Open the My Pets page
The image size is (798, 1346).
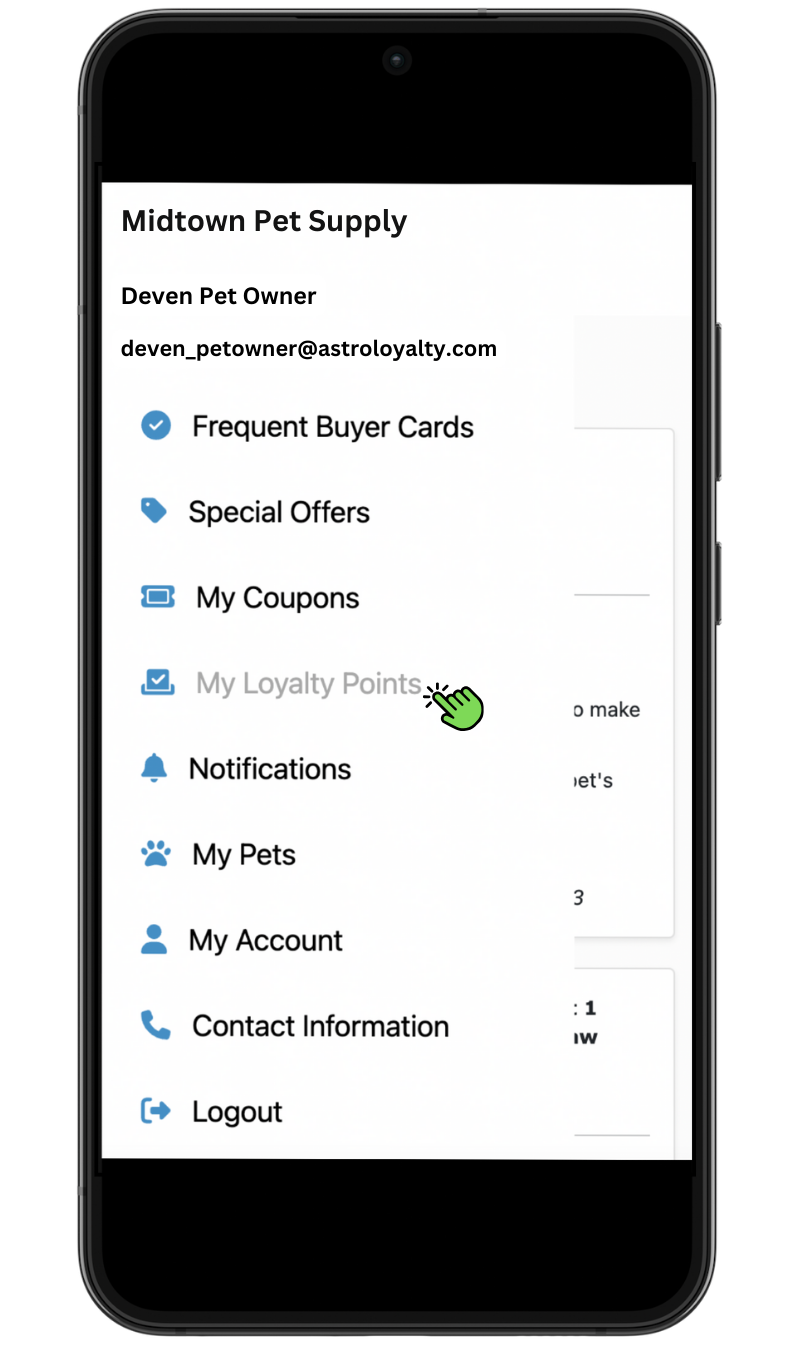tap(243, 855)
